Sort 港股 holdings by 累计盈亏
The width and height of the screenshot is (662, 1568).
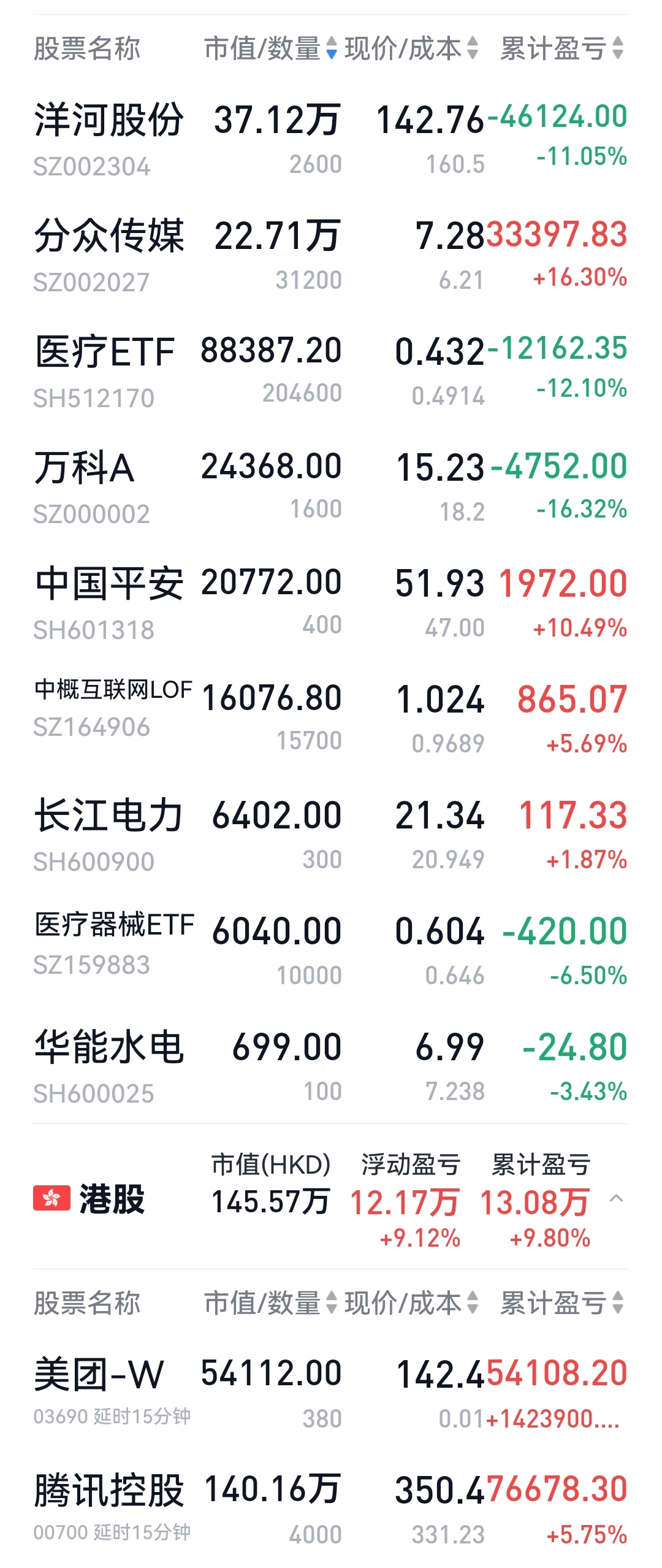[x=561, y=1302]
